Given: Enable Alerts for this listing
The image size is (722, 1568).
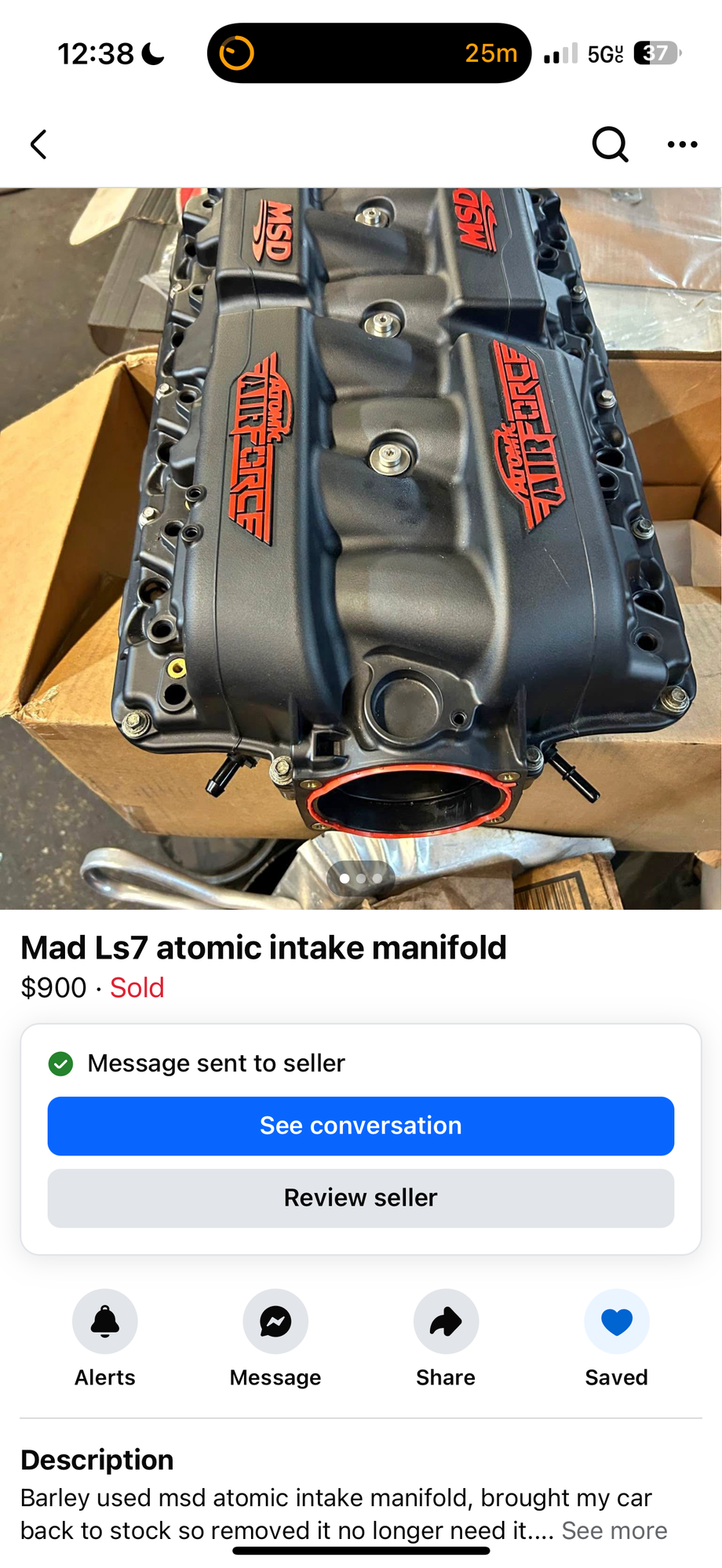Looking at the screenshot, I should 105,1322.
